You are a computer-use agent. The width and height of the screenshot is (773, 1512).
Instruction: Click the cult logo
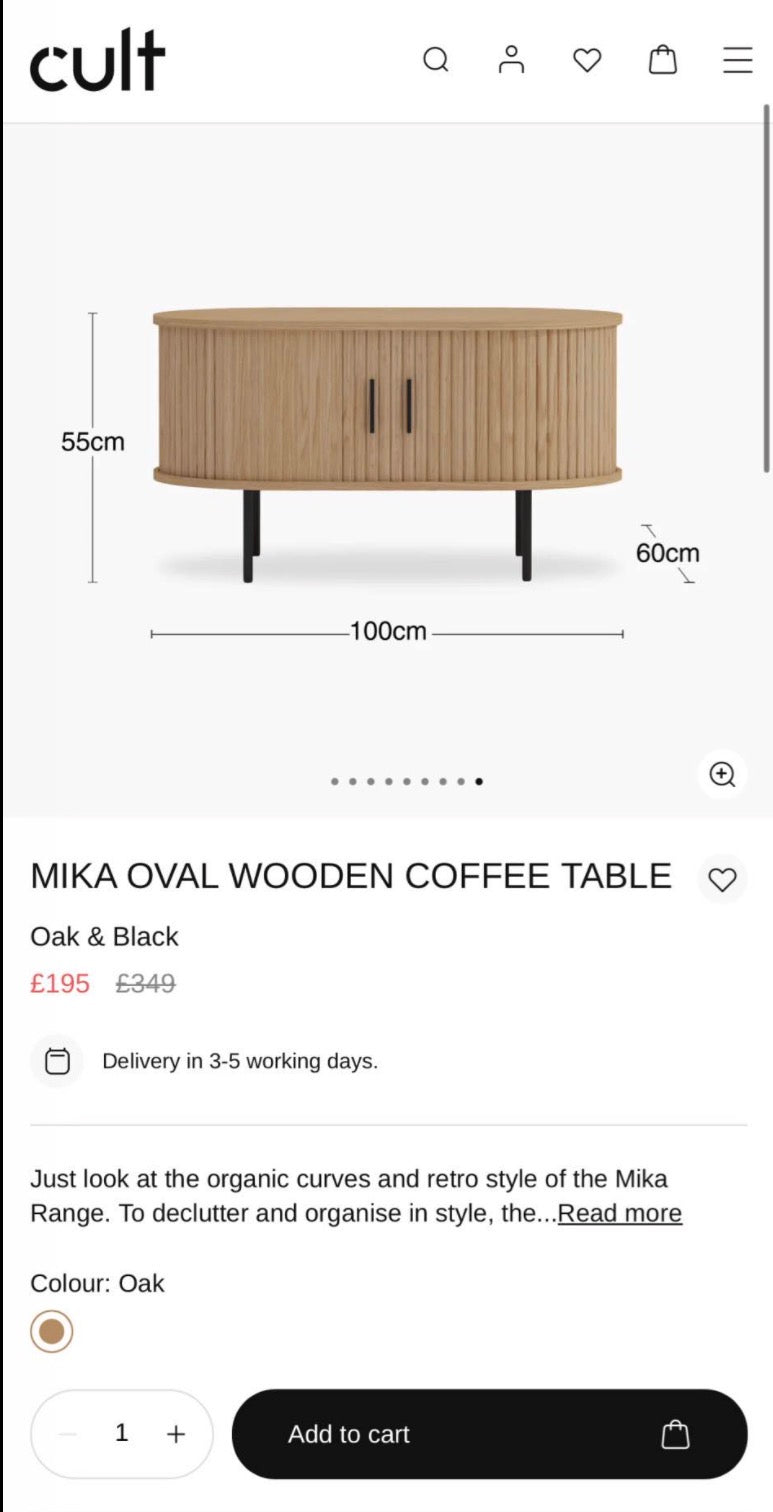(x=96, y=60)
